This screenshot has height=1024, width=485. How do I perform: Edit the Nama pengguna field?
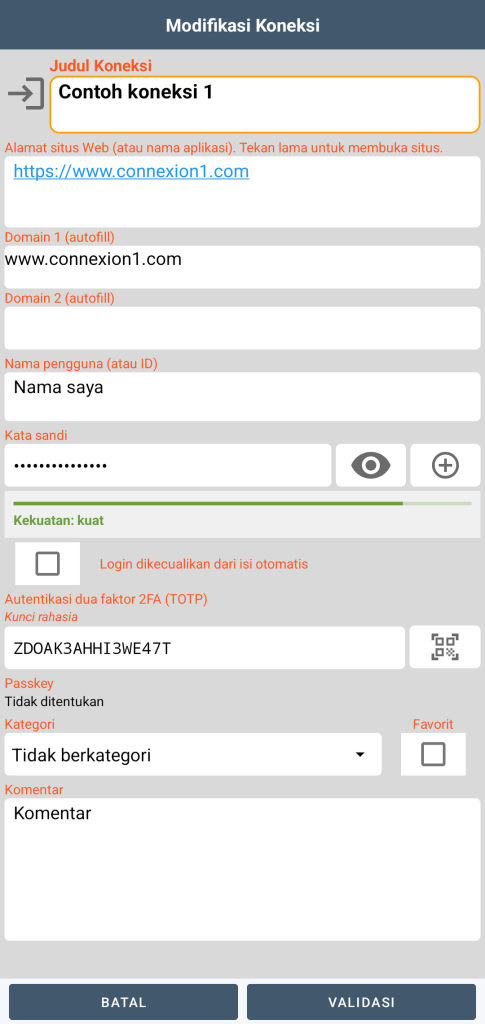(x=242, y=396)
